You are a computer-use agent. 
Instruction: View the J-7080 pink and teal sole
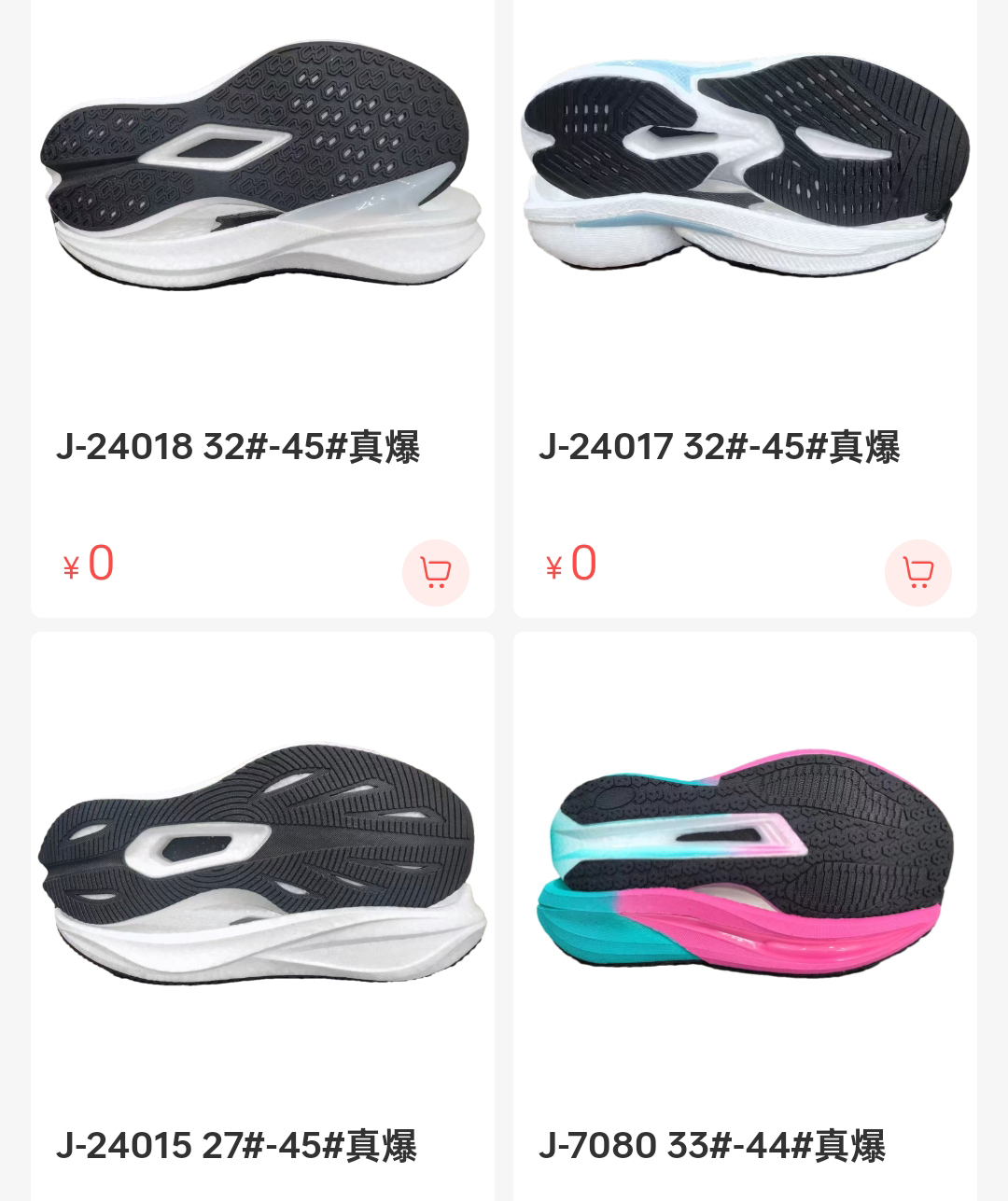pos(745,863)
